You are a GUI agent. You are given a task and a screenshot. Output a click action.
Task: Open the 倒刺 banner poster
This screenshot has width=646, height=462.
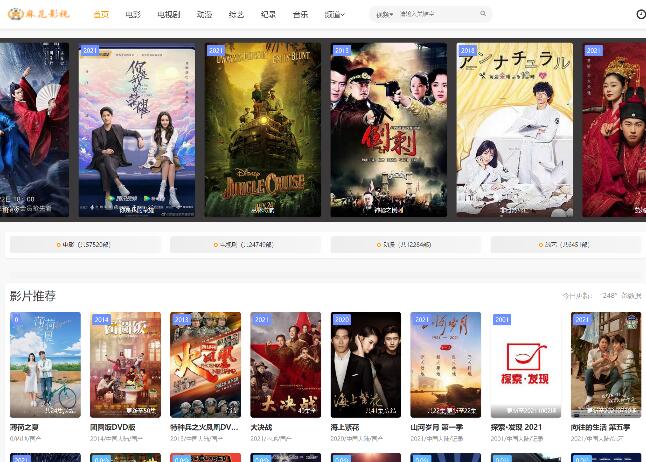coord(389,130)
